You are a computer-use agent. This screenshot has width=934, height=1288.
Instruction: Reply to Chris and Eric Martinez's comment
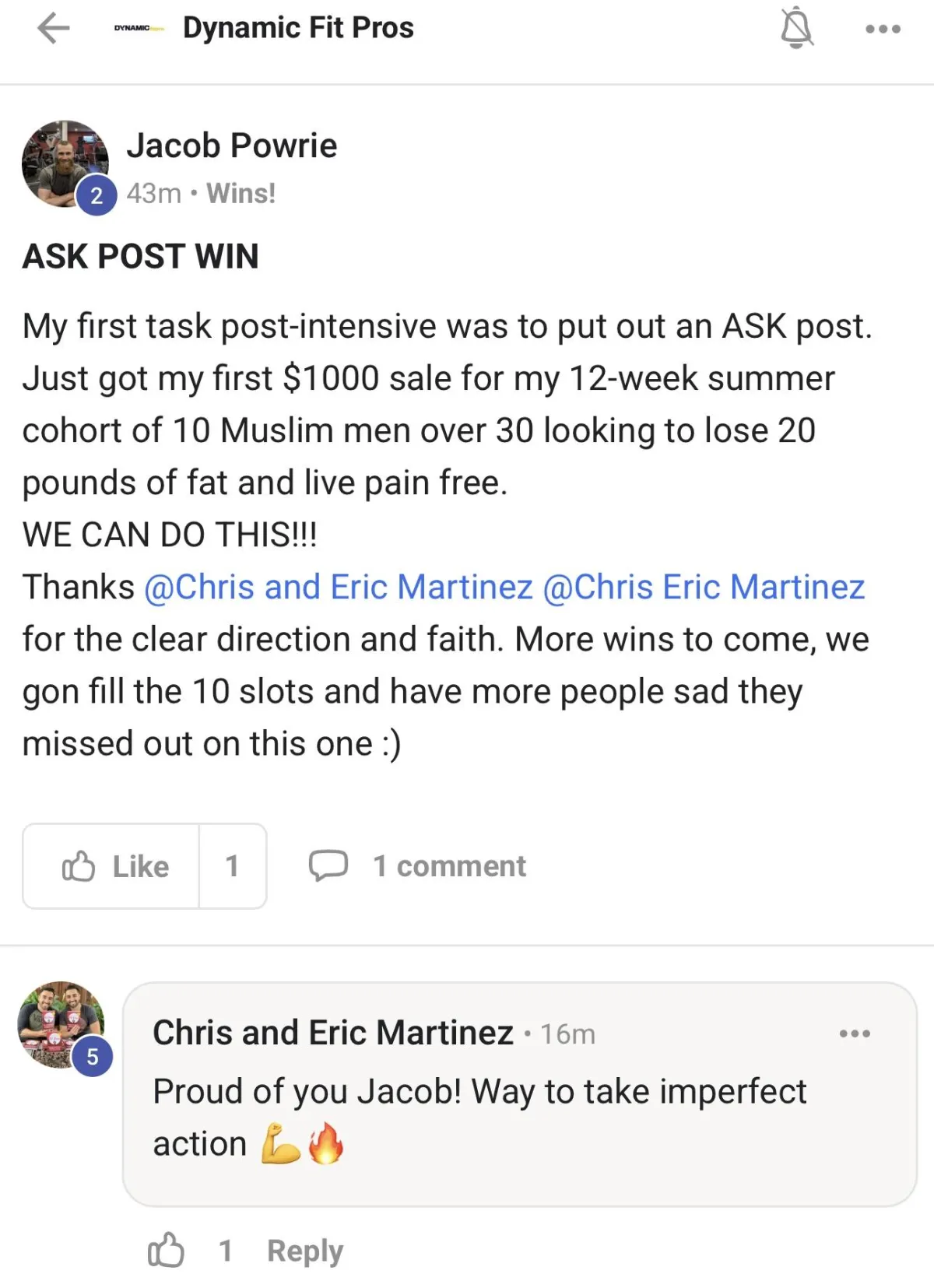pyautogui.click(x=304, y=1251)
